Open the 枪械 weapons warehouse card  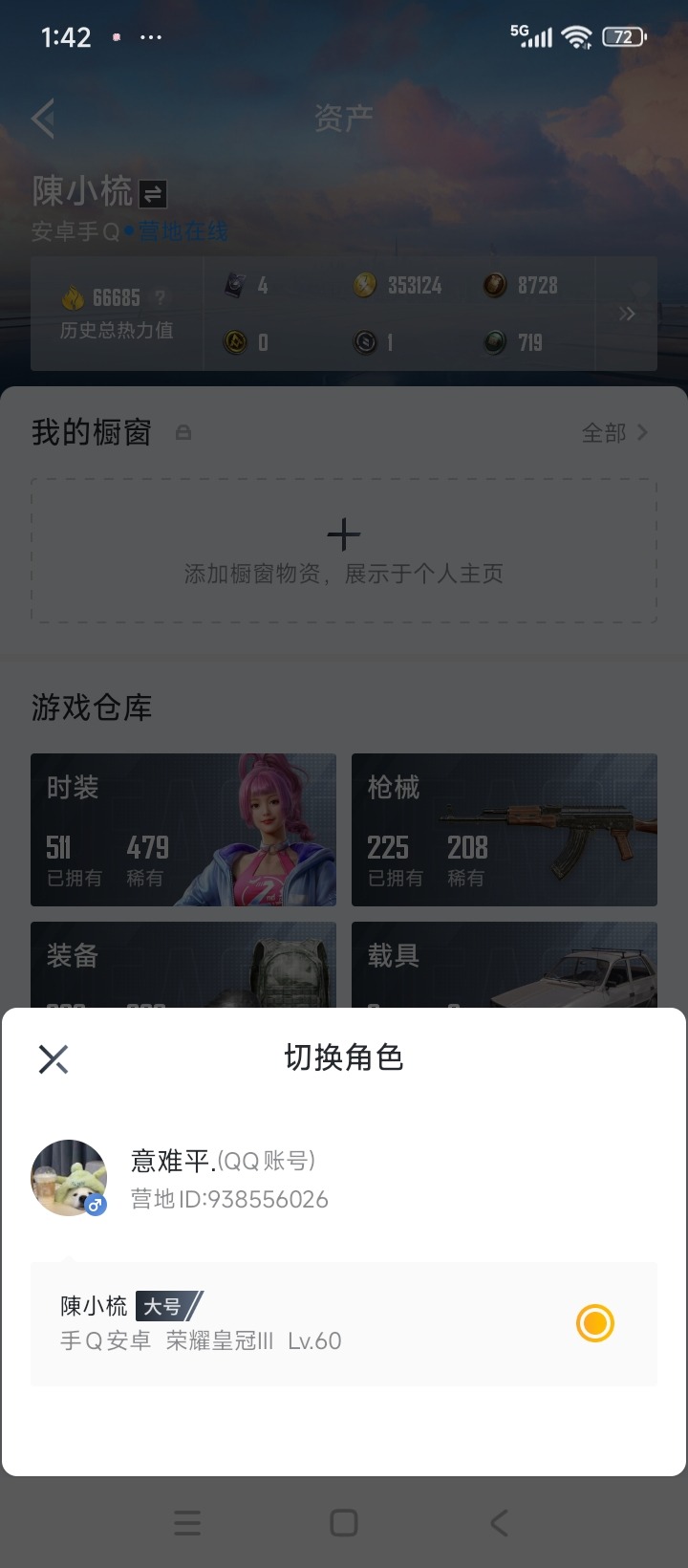504,830
